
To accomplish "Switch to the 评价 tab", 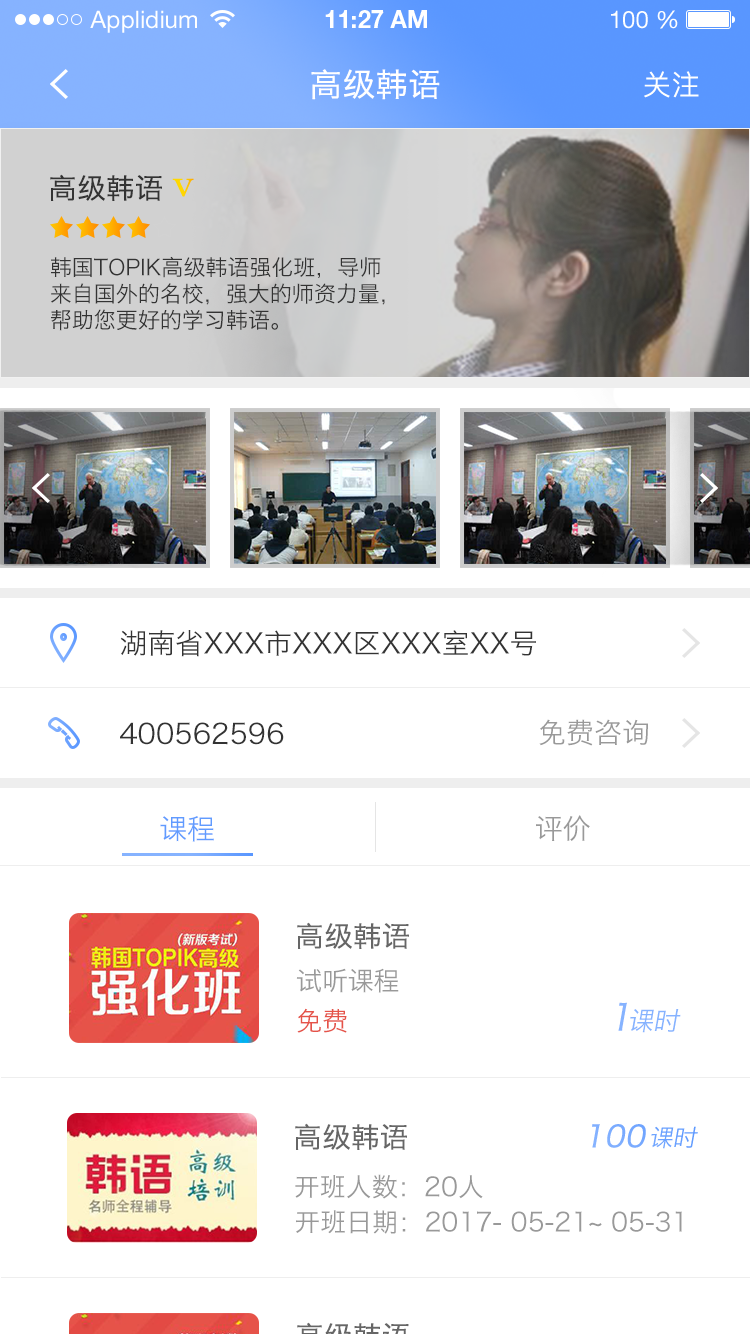I will pos(562,827).
